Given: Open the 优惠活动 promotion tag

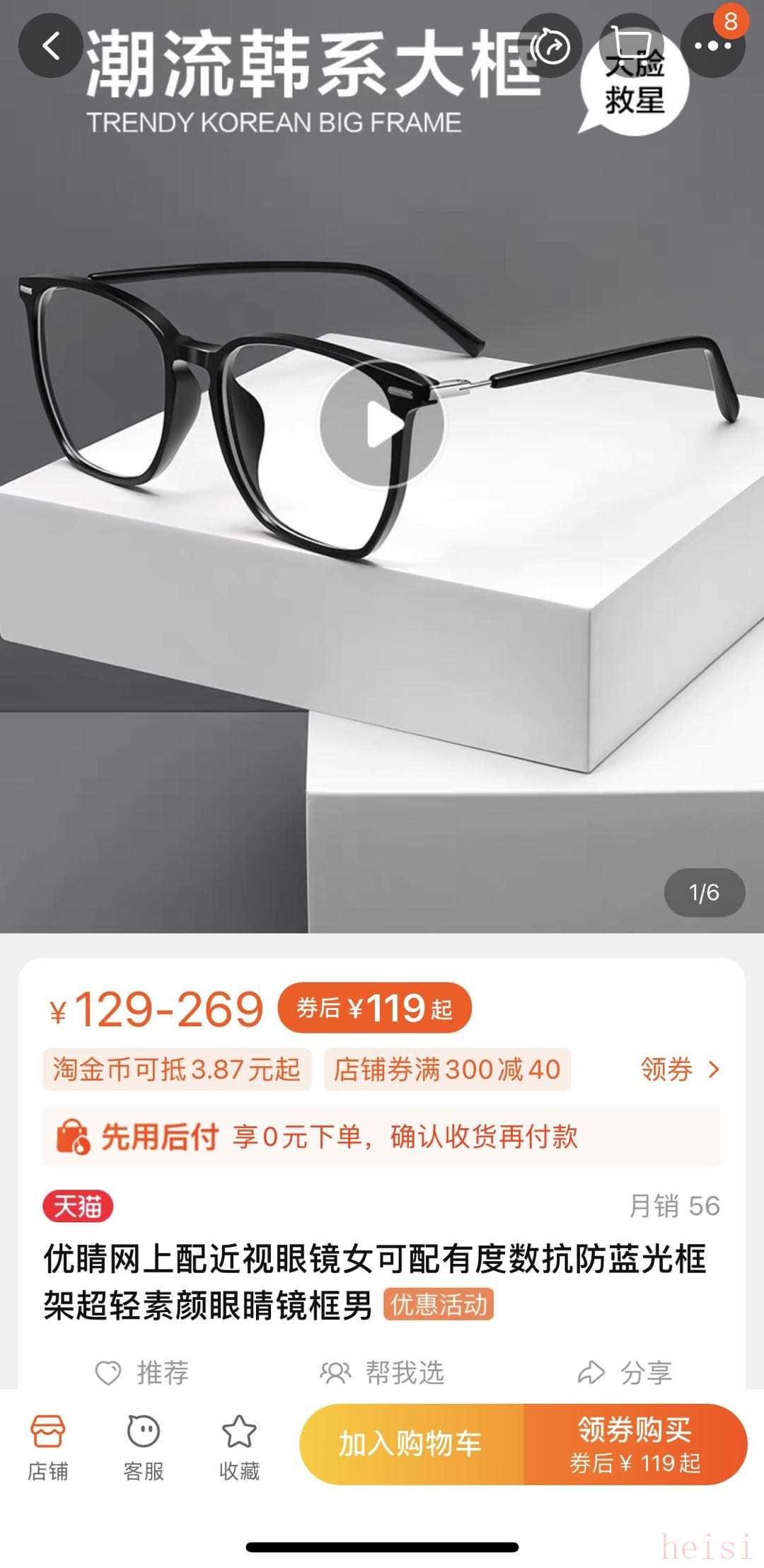Looking at the screenshot, I should click(439, 1305).
